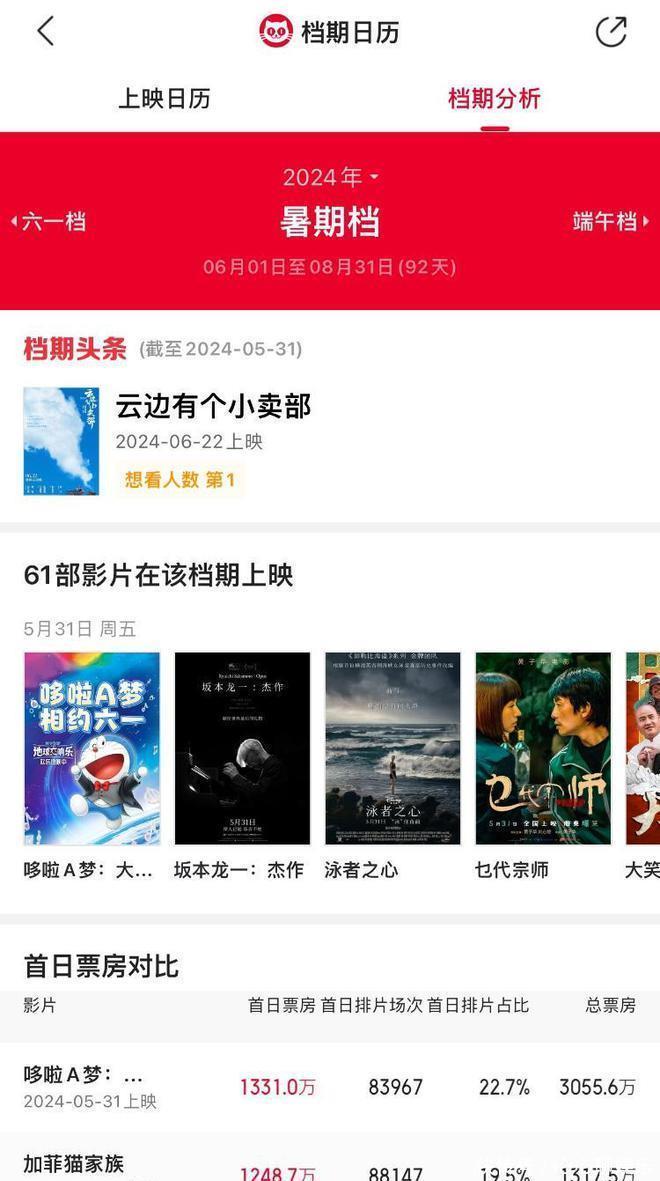Select the 档期分析 tab
The height and width of the screenshot is (1181, 660).
click(x=494, y=98)
